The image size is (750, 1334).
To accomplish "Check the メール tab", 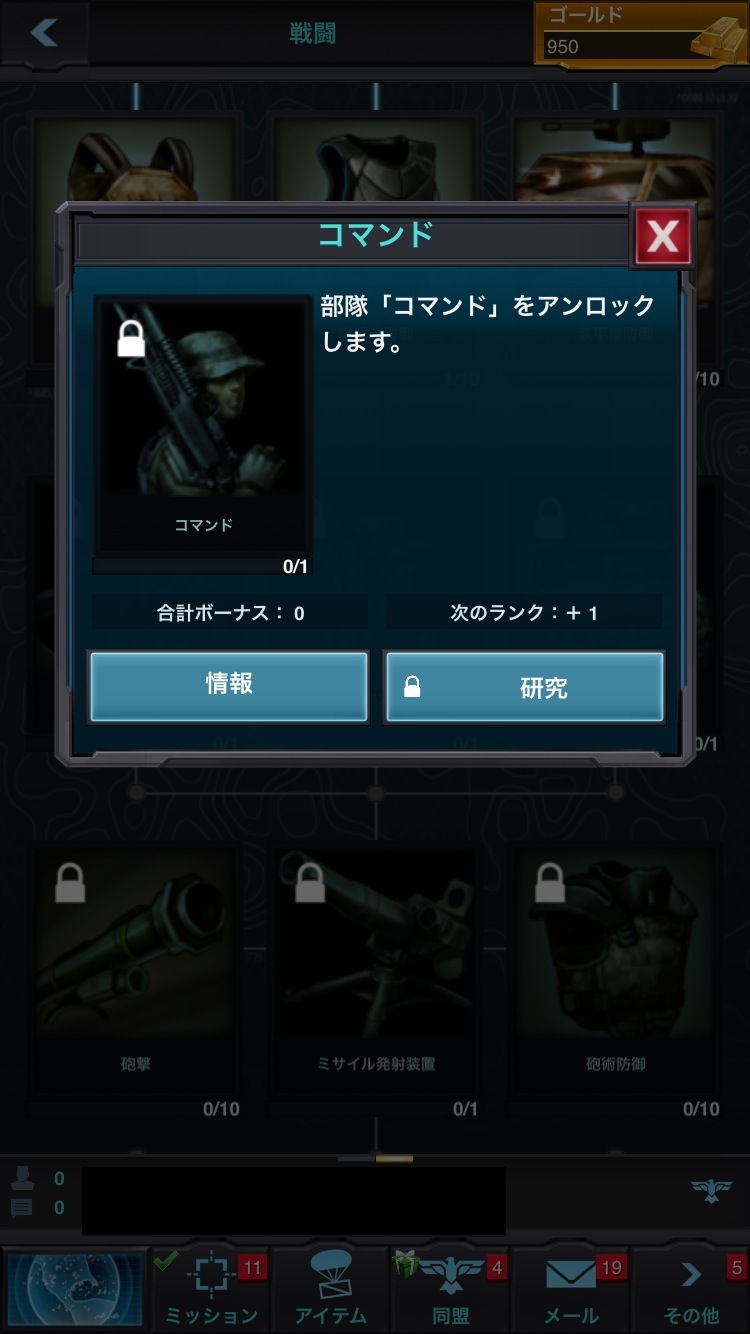I will [572, 1290].
